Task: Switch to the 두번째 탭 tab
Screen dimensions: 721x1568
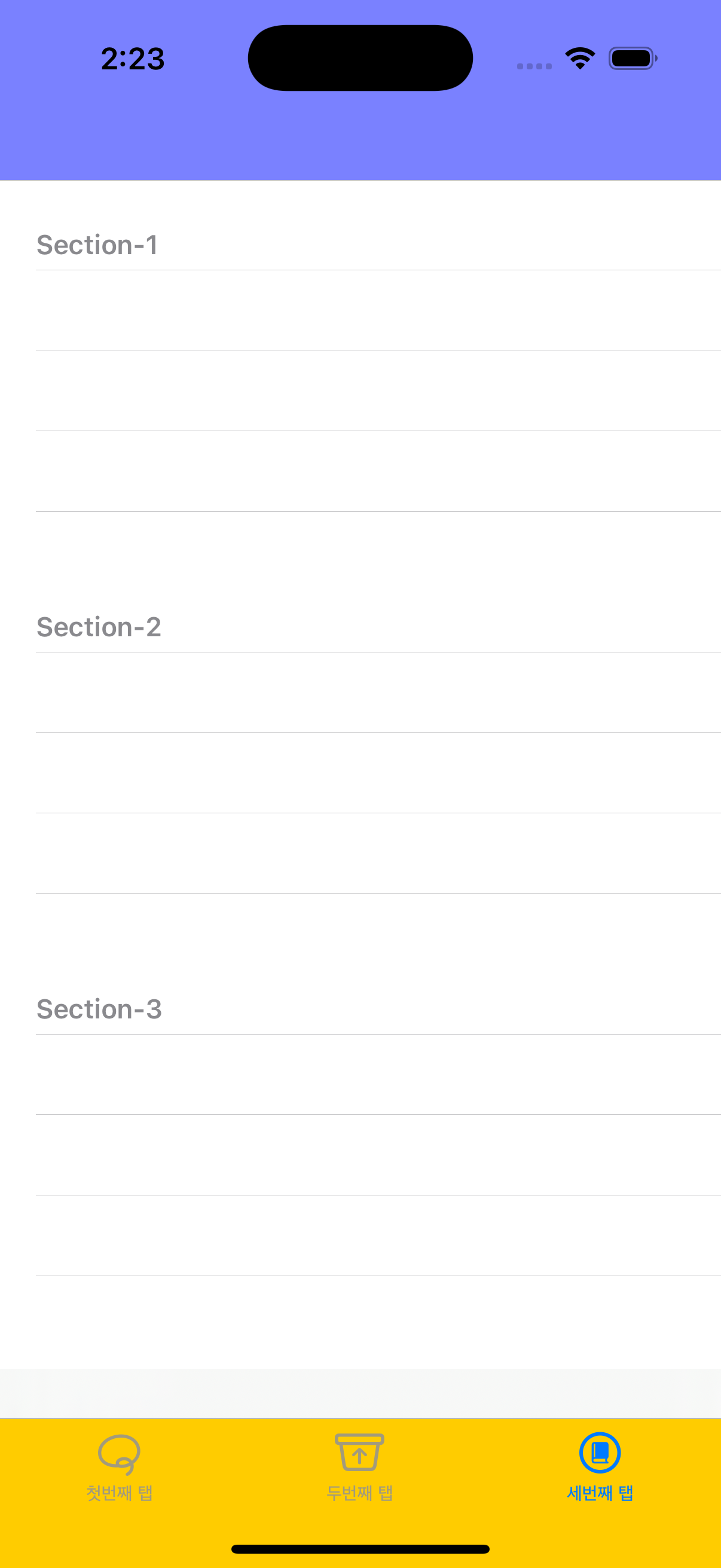Action: pyautogui.click(x=359, y=1467)
